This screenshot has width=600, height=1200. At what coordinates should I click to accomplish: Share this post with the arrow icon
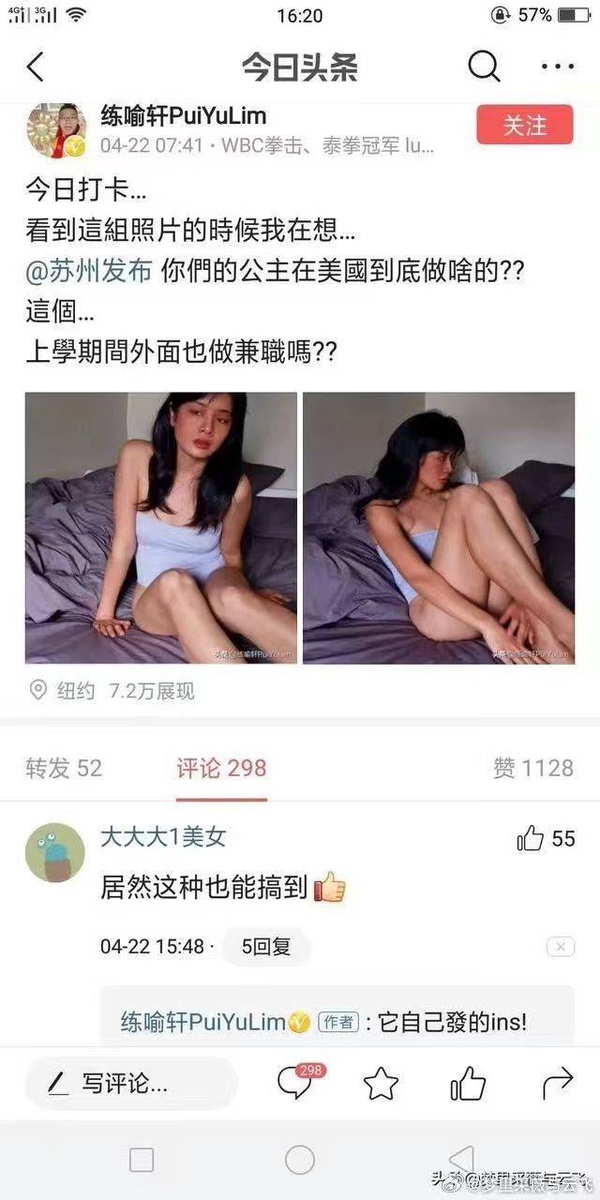(x=556, y=1083)
